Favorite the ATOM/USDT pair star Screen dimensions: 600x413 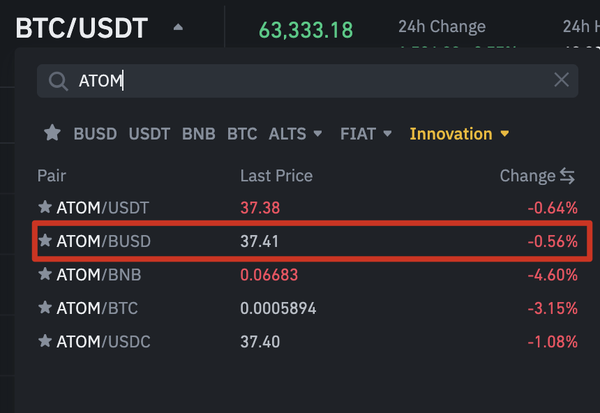tap(44, 208)
